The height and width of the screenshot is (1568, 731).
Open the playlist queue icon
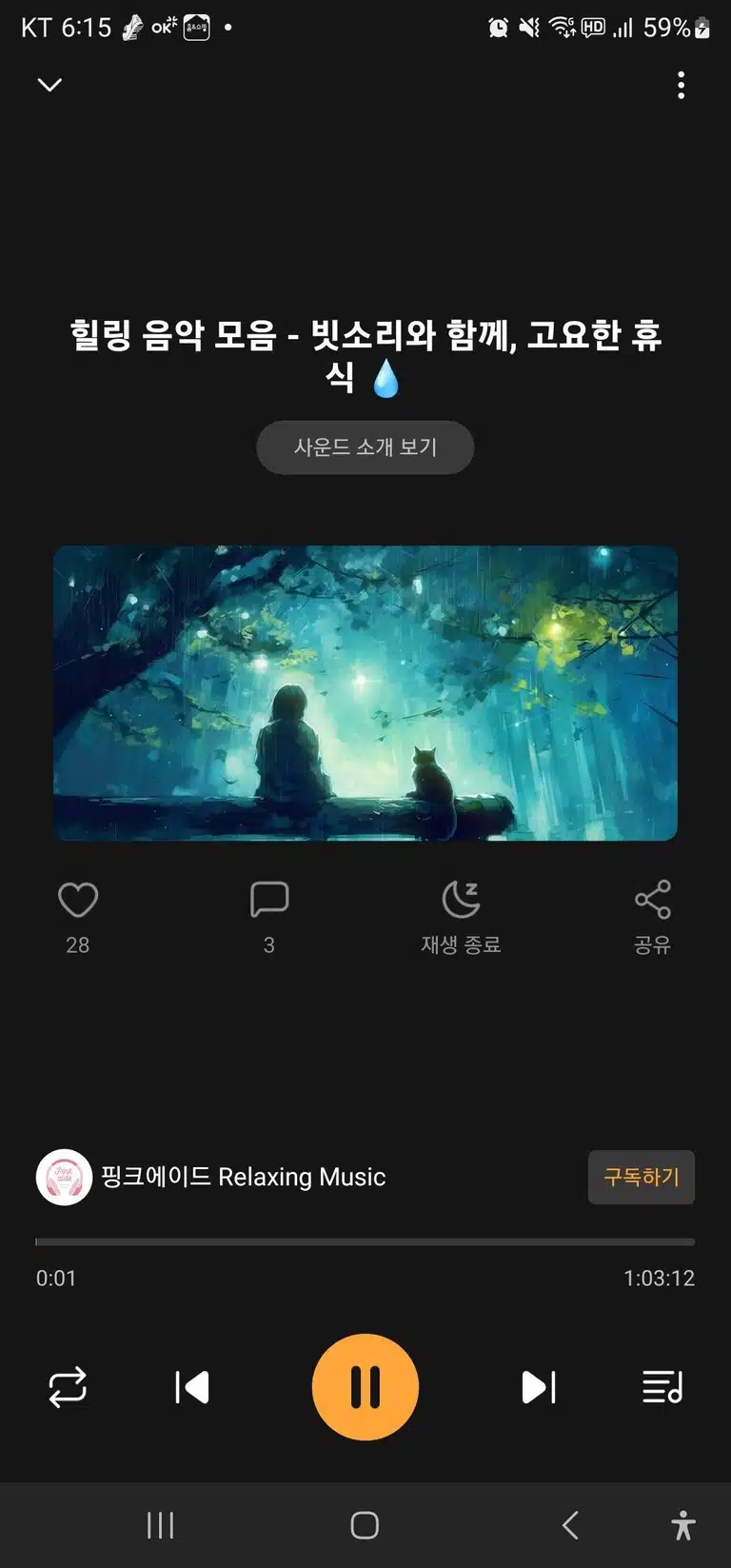pyautogui.click(x=663, y=1388)
